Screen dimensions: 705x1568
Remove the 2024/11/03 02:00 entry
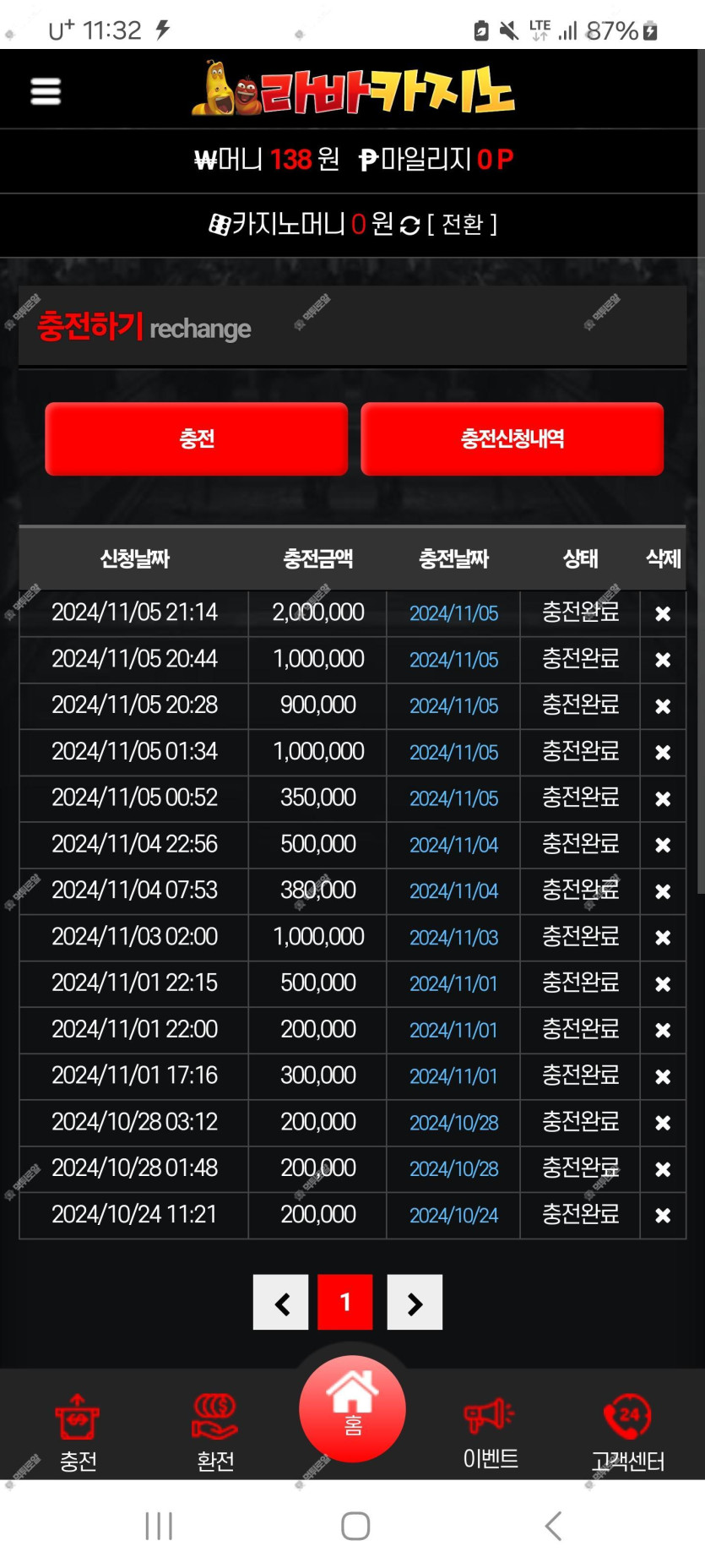click(x=663, y=938)
